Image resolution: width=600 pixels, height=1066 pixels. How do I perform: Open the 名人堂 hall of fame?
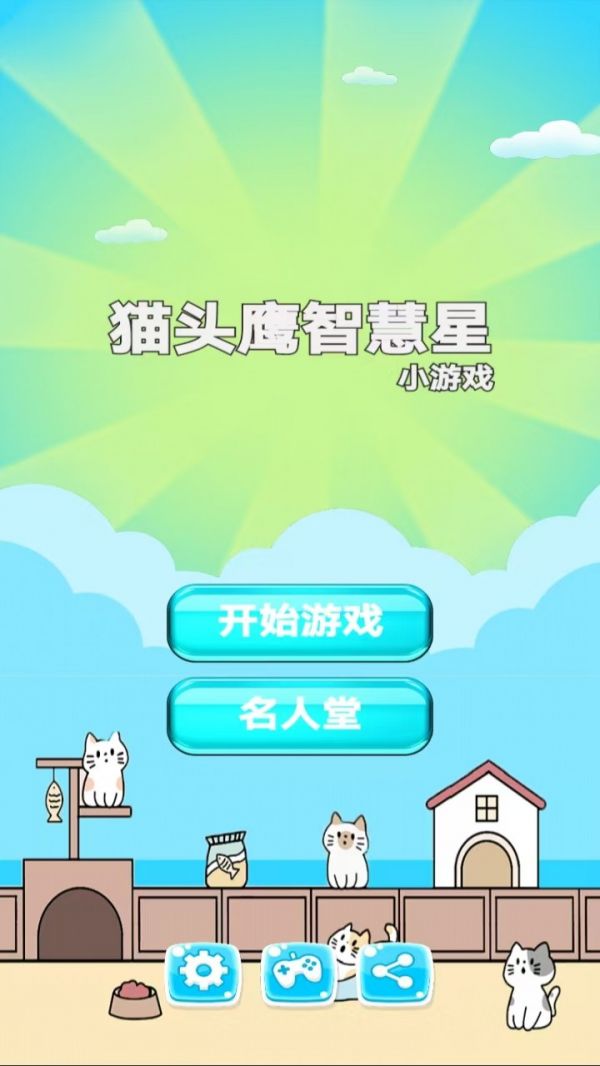click(x=300, y=715)
